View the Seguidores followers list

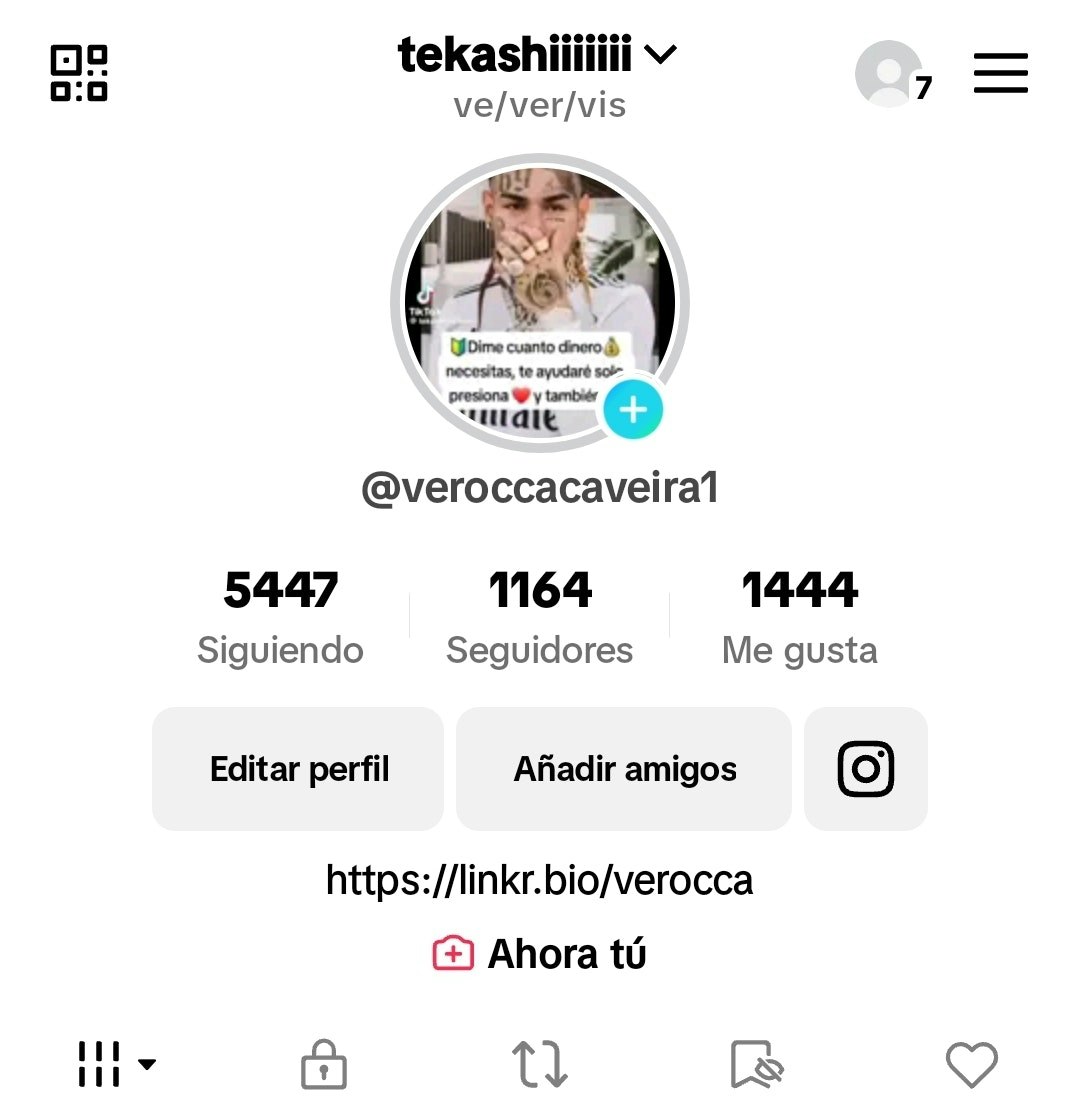click(539, 617)
